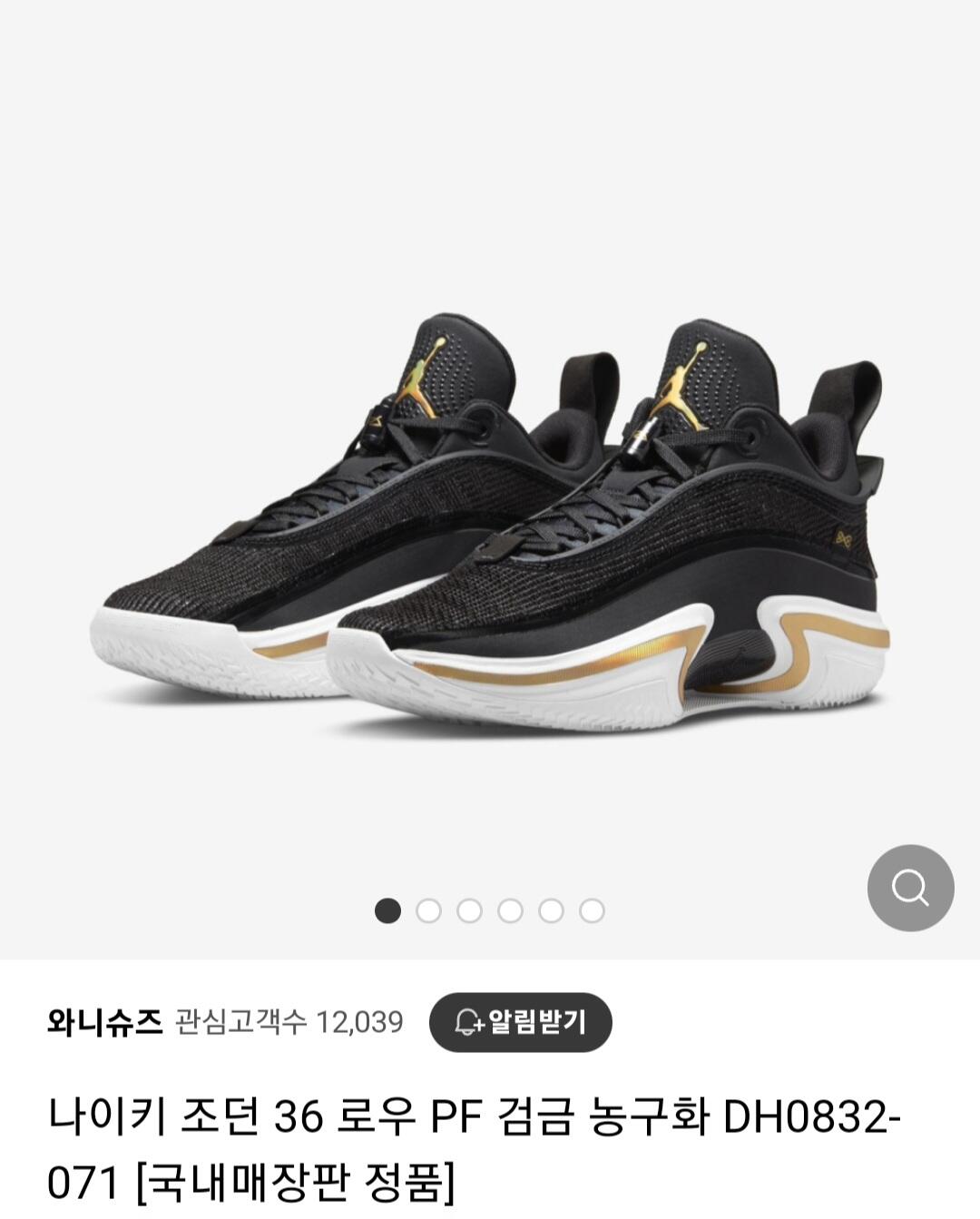Open the 와니슈즈 store page
This screenshot has width=980, height=1219.
[x=104, y=1022]
